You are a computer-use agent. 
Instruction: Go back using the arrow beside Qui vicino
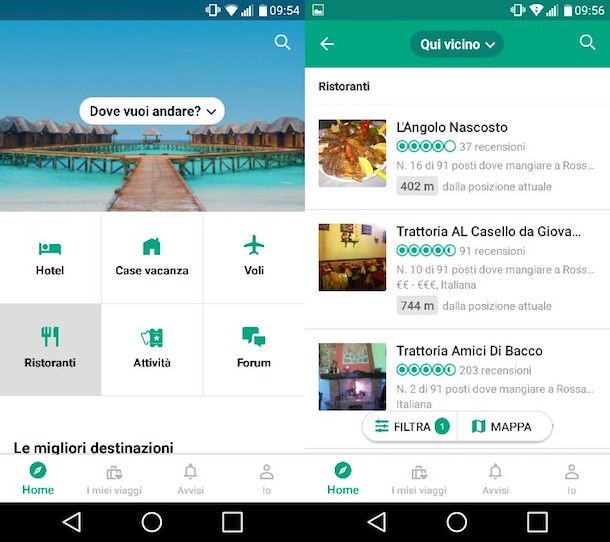[x=327, y=44]
